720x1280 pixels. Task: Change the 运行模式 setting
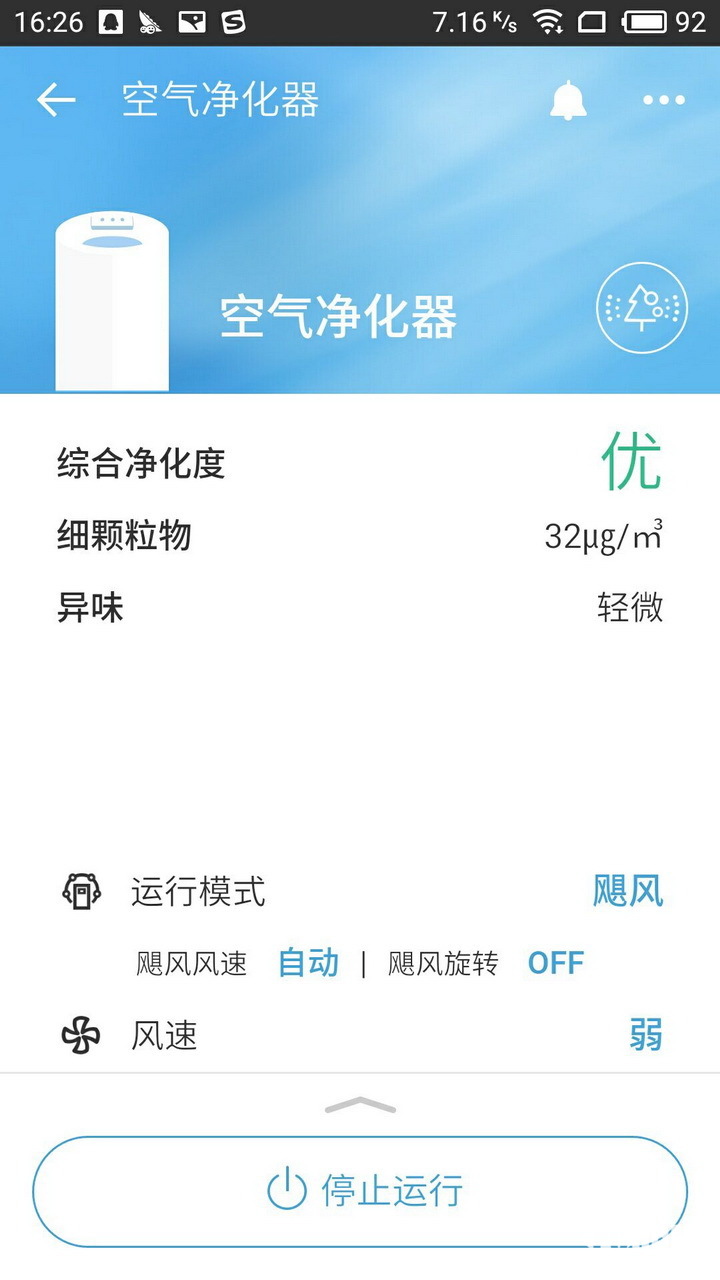pyautogui.click(x=627, y=890)
